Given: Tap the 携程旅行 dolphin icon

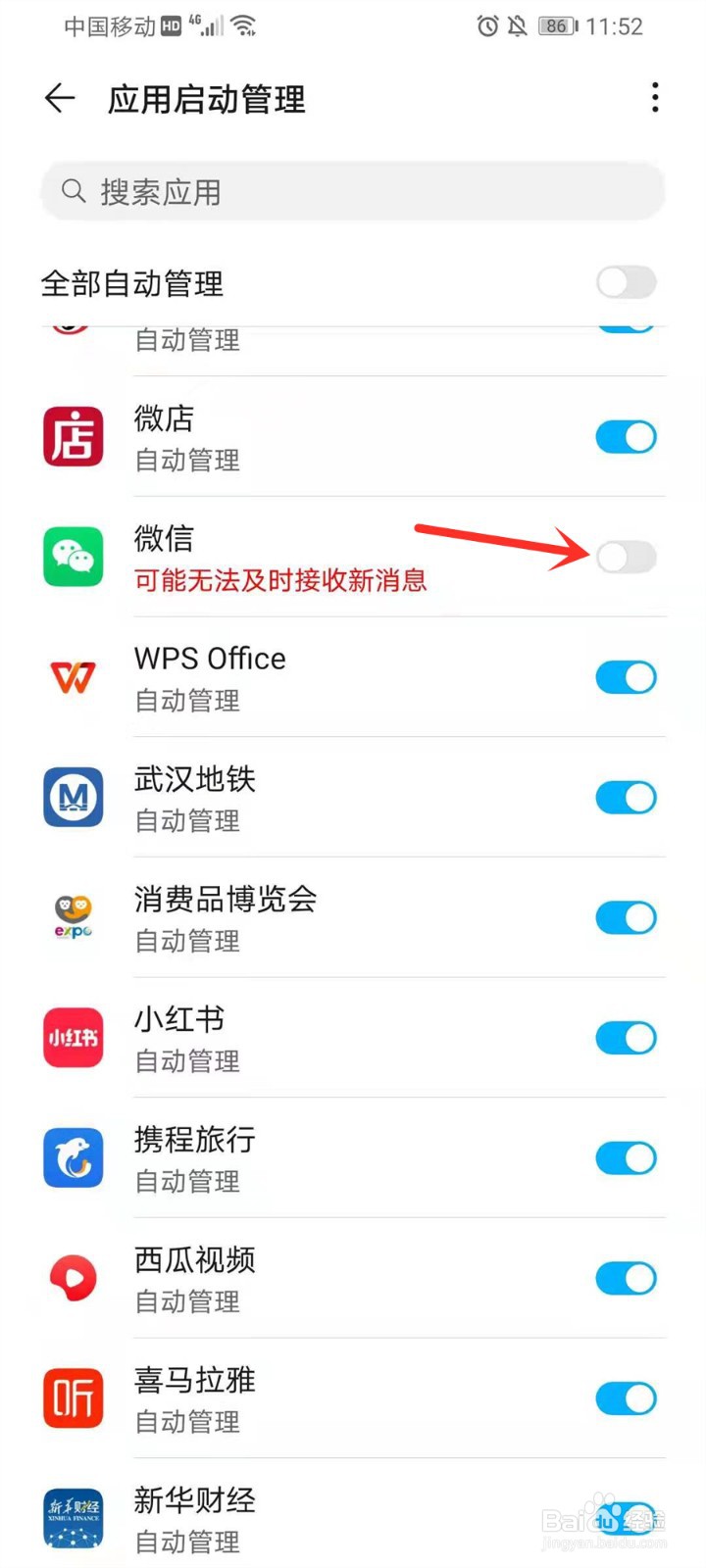Looking at the screenshot, I should click(x=73, y=1157).
